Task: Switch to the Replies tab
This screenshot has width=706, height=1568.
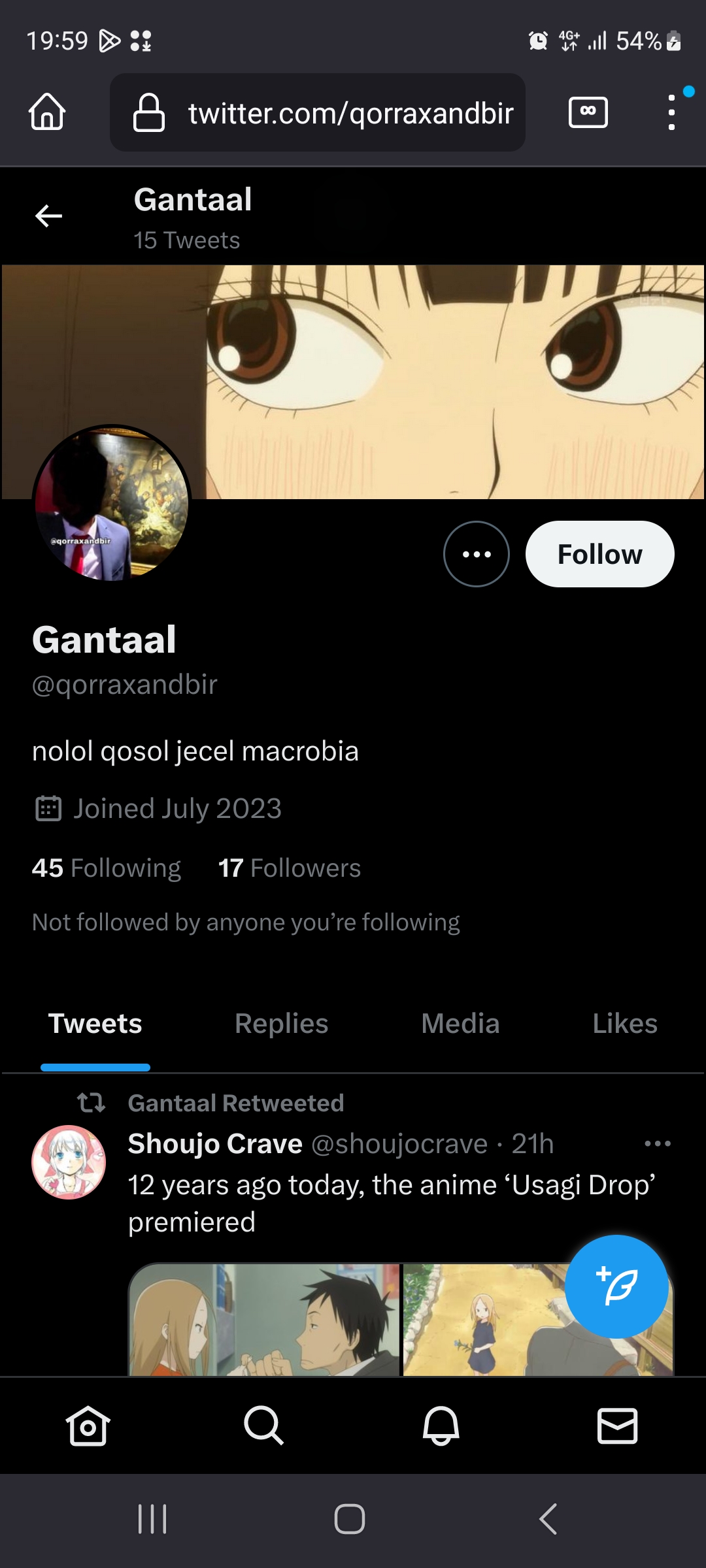Action: pyautogui.click(x=281, y=1023)
